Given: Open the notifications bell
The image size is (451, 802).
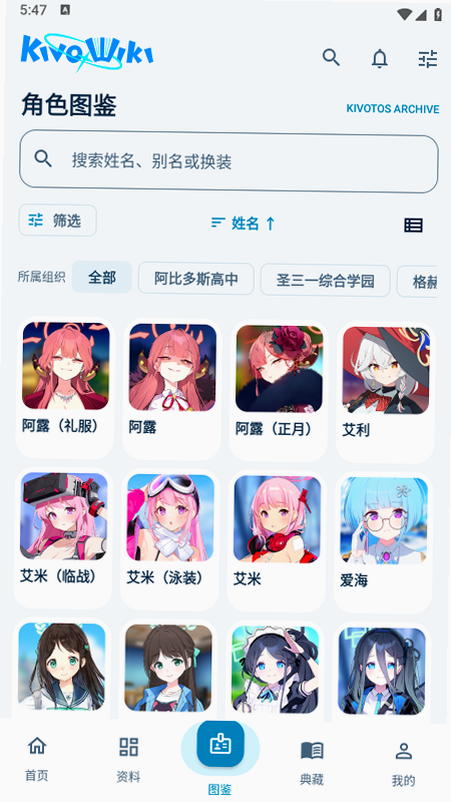Looking at the screenshot, I should pyautogui.click(x=379, y=58).
